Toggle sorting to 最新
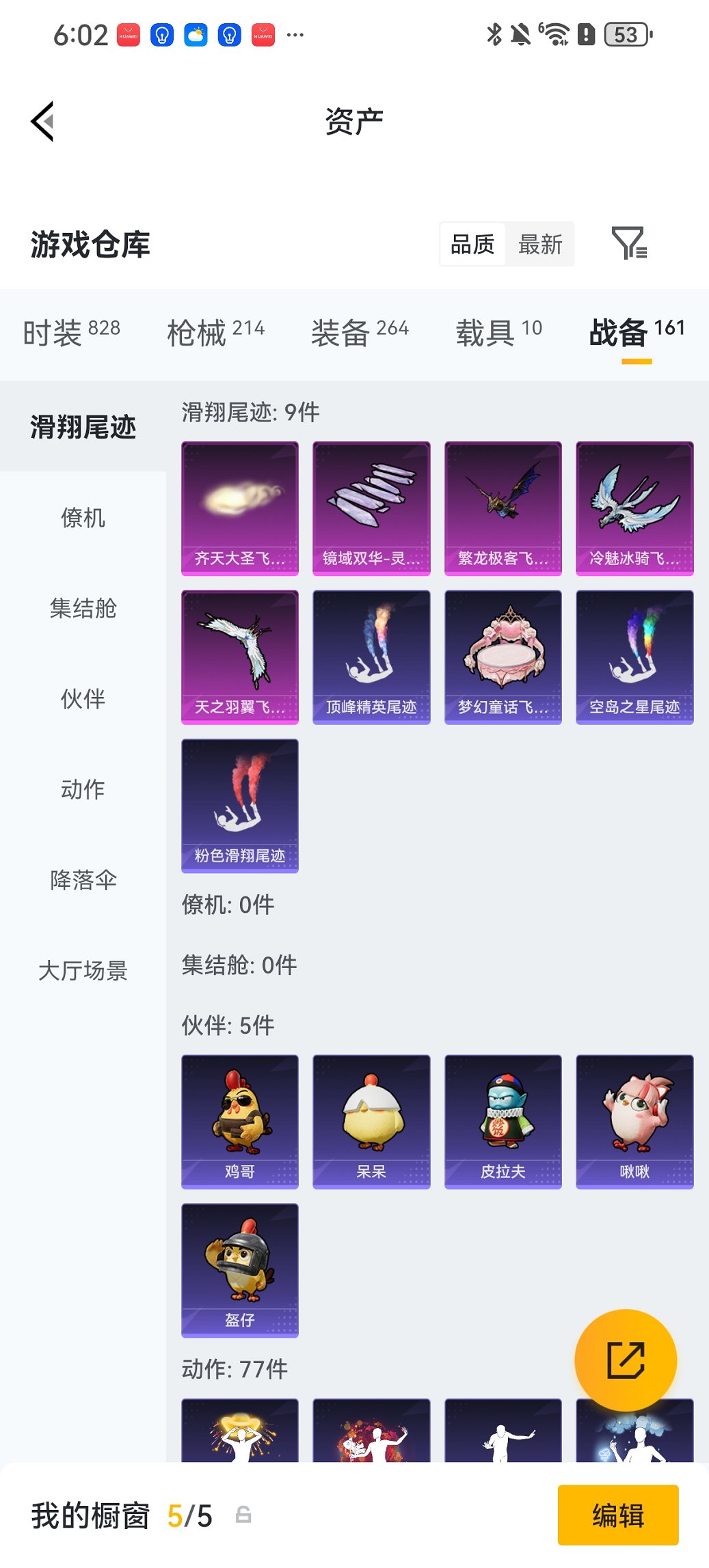This screenshot has width=709, height=1568. tap(540, 244)
